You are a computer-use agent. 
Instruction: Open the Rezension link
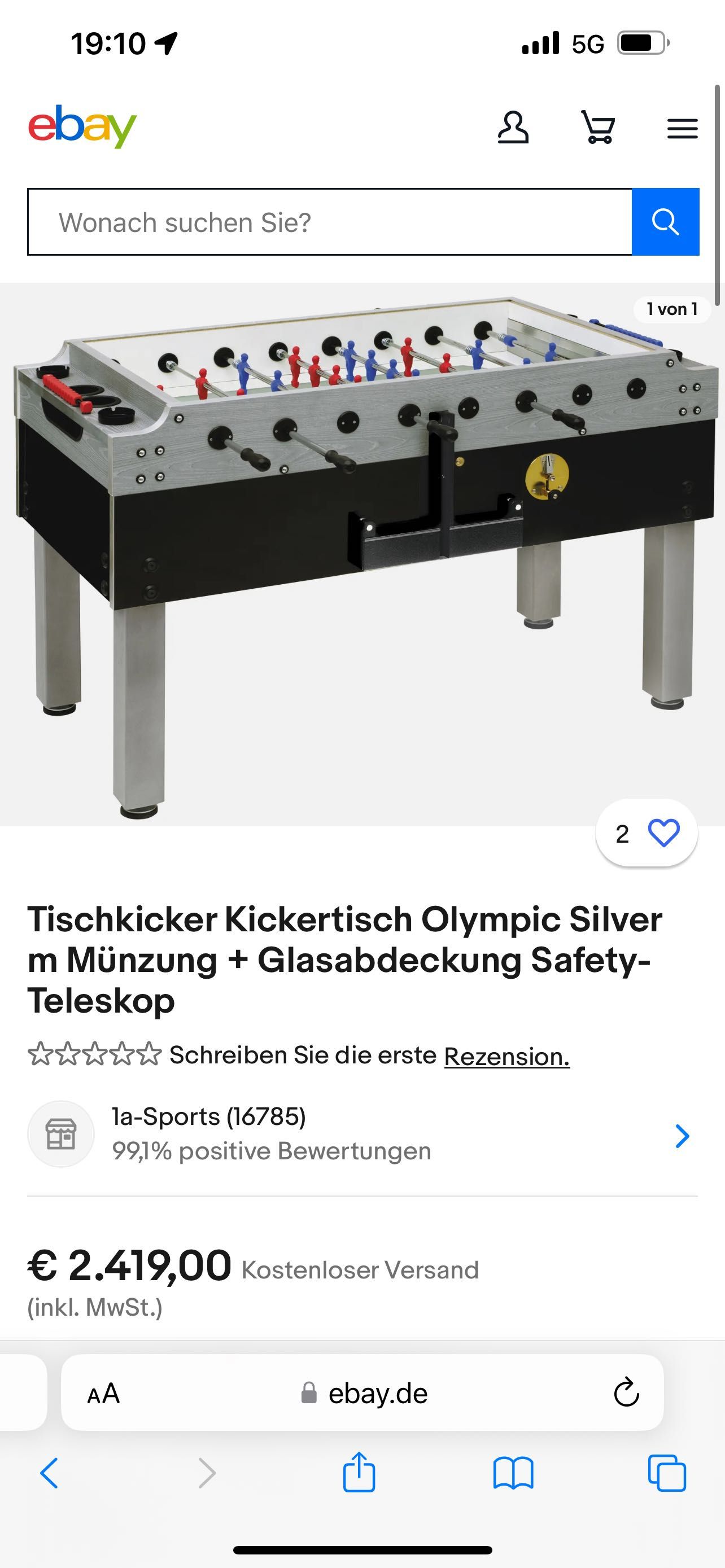pyautogui.click(x=506, y=1056)
